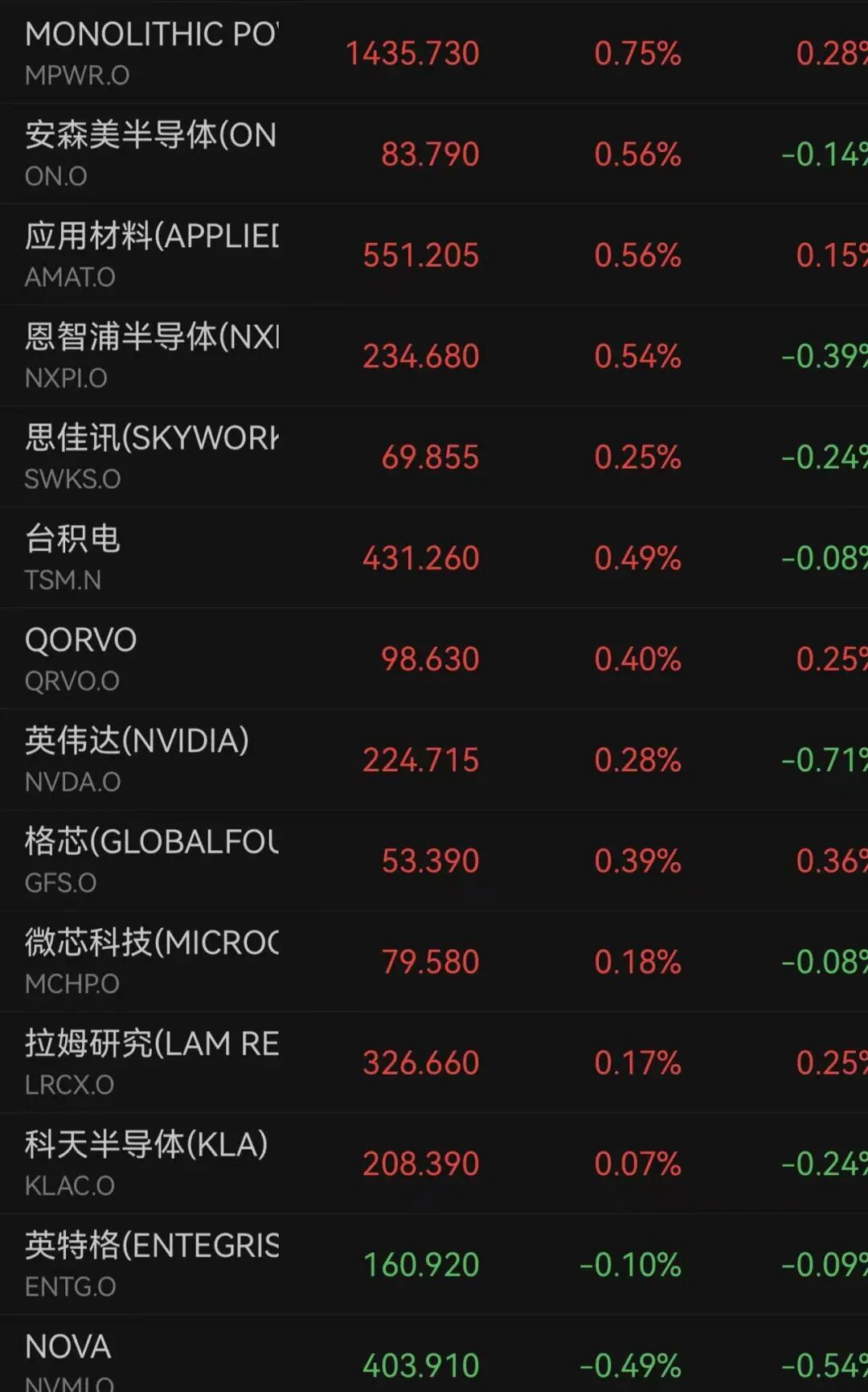
Task: Open 思佳讯 SWKS.O quote
Action: (434, 457)
